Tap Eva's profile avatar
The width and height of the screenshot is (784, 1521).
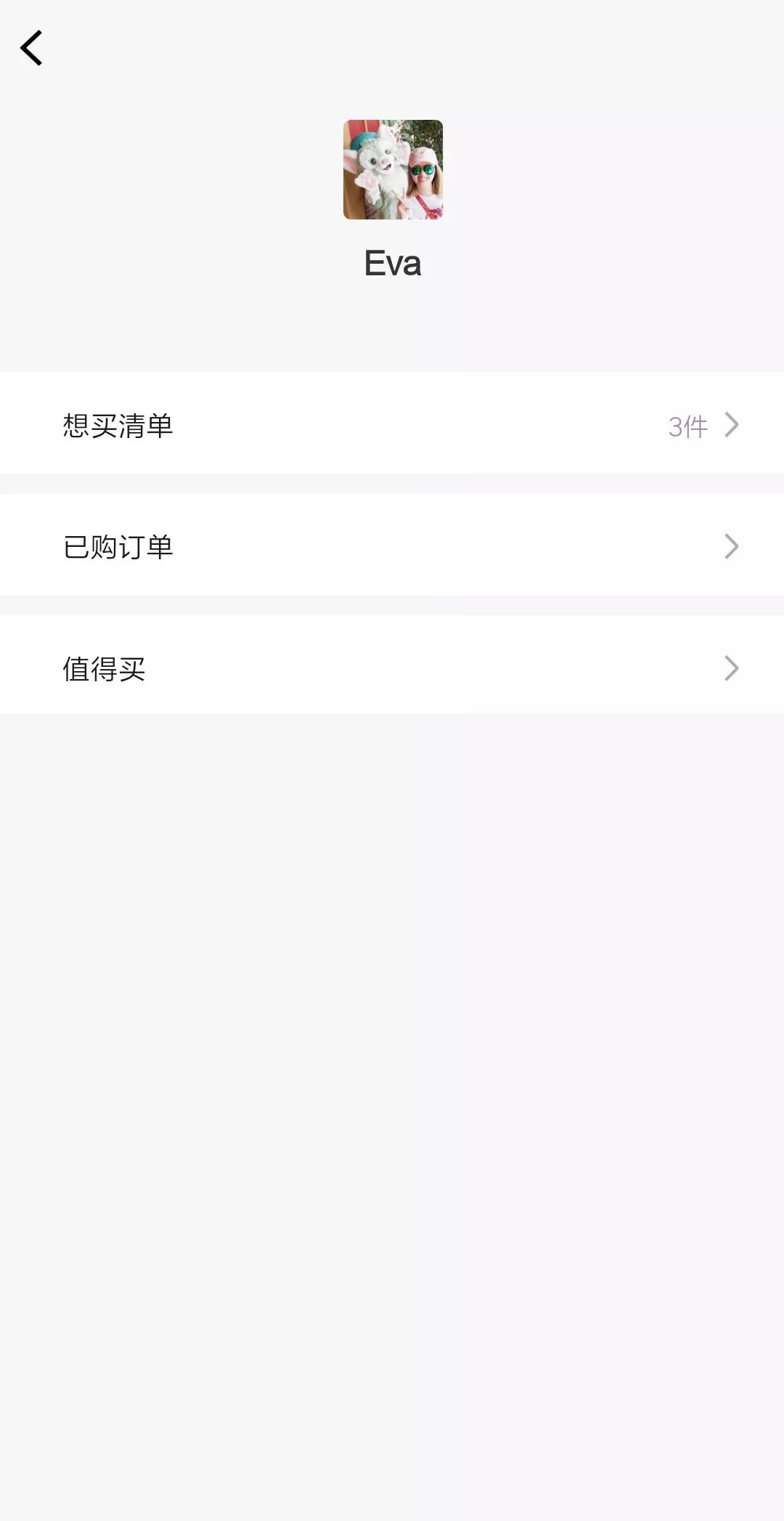(393, 169)
